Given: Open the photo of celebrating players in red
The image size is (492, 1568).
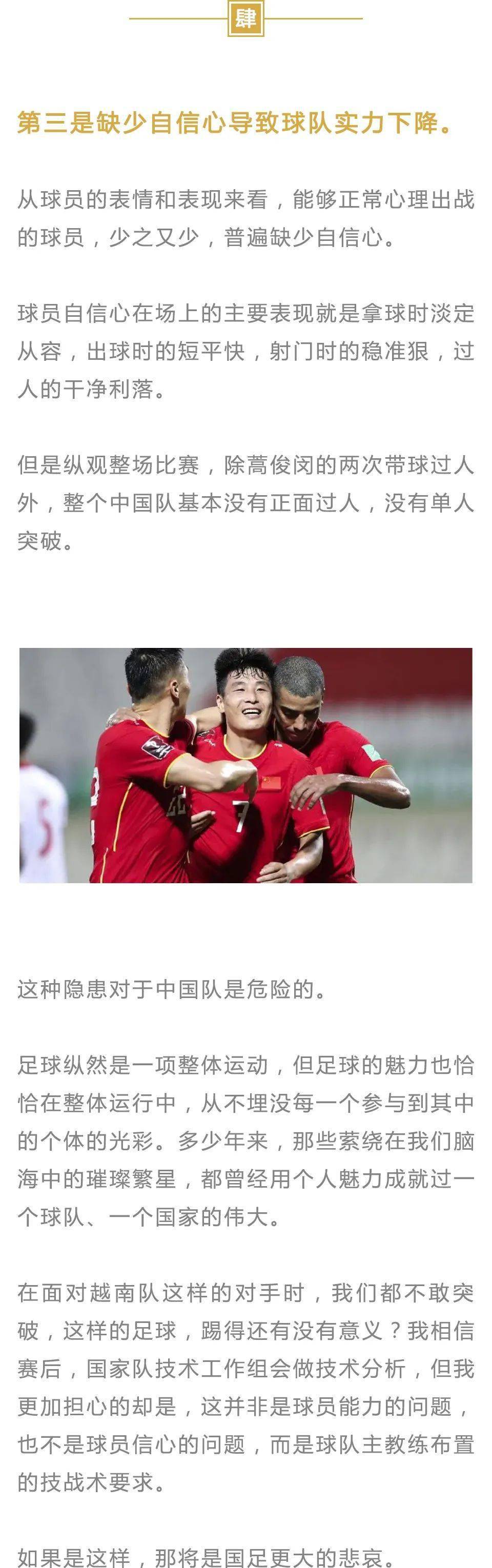Looking at the screenshot, I should (245, 765).
